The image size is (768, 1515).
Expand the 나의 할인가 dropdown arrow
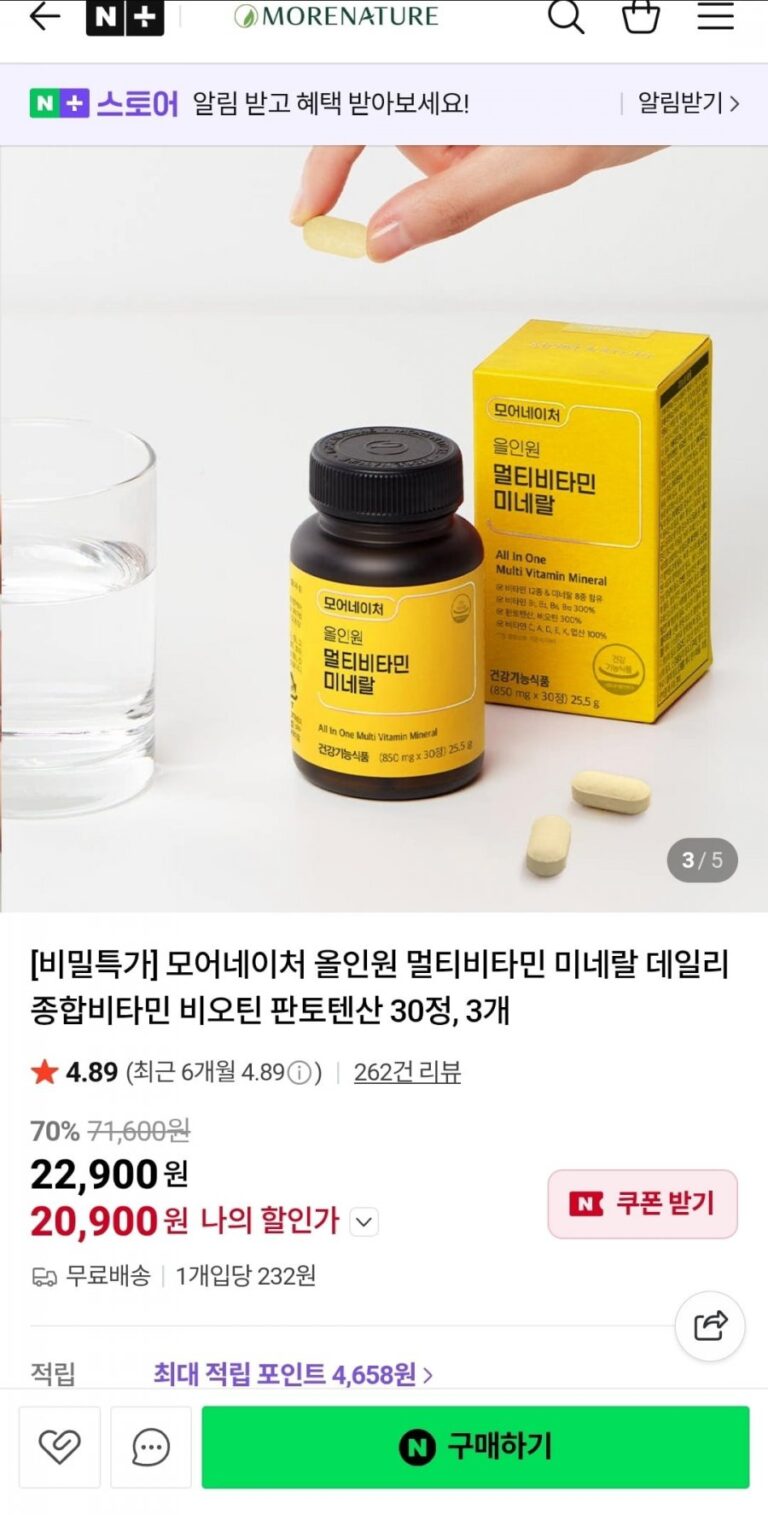point(364,1222)
